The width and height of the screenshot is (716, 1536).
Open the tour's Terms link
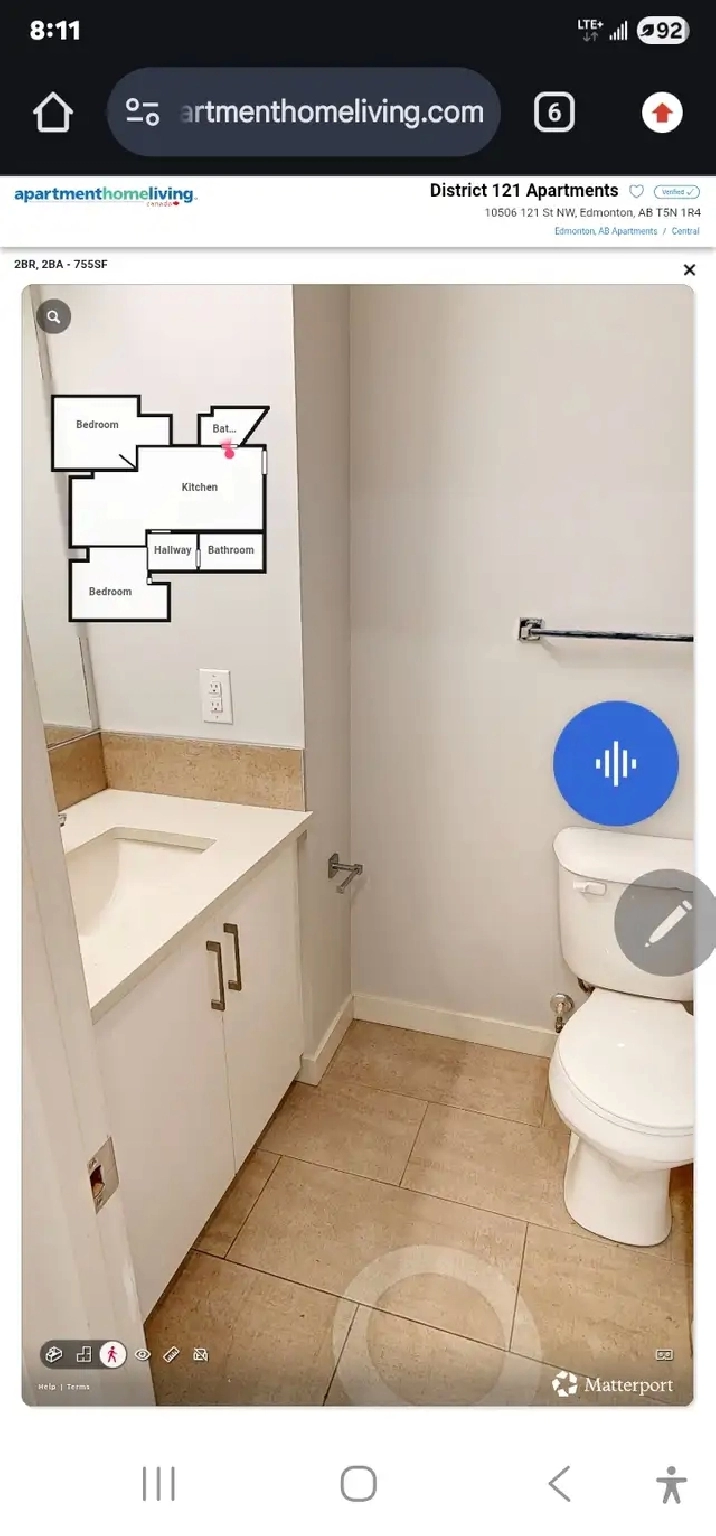pyautogui.click(x=79, y=1387)
